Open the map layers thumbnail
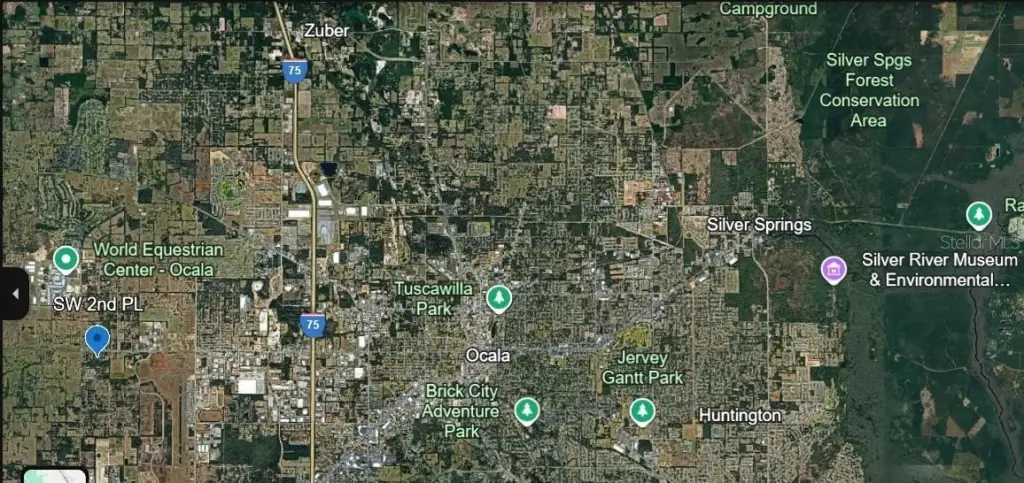1024x483 pixels. coord(55,475)
